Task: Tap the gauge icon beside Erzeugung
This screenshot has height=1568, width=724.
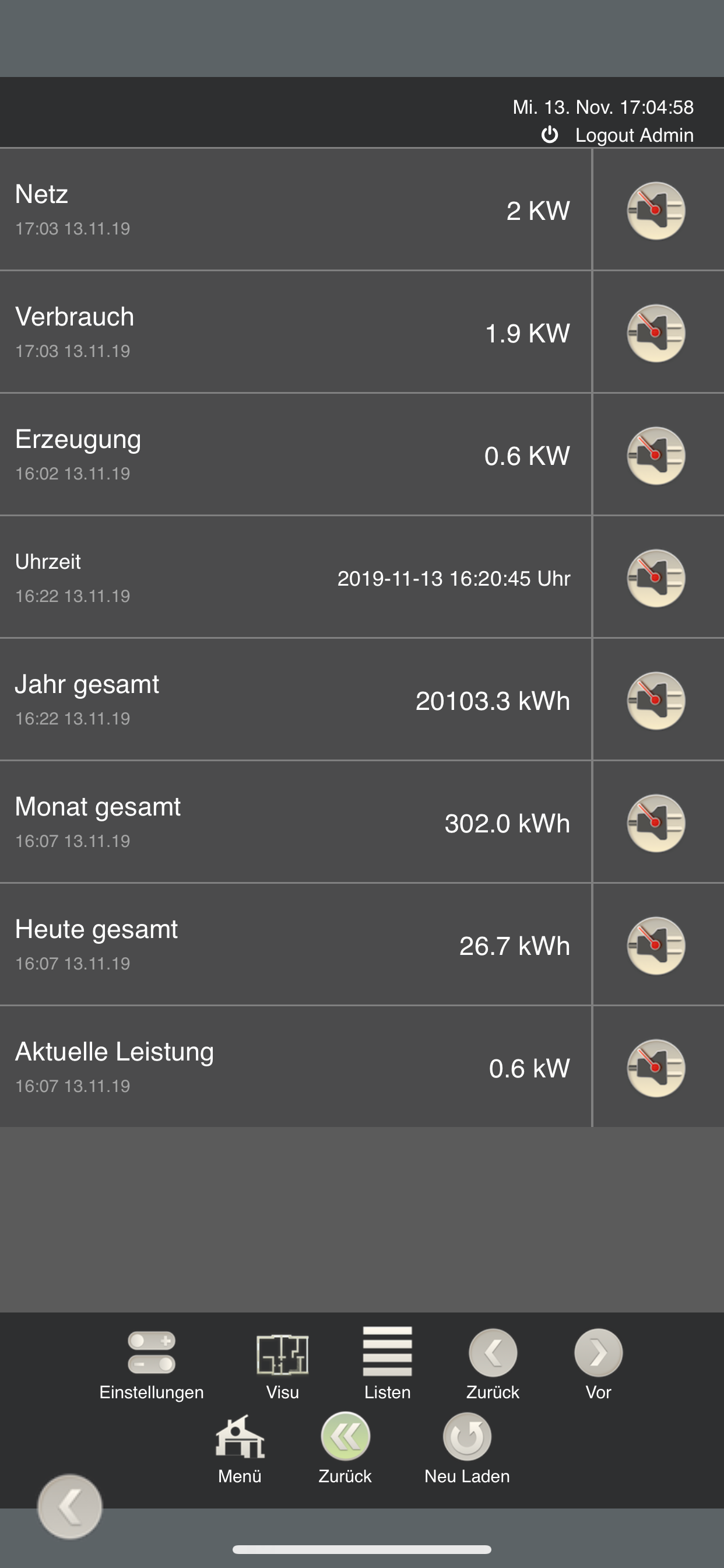Action: pos(656,456)
